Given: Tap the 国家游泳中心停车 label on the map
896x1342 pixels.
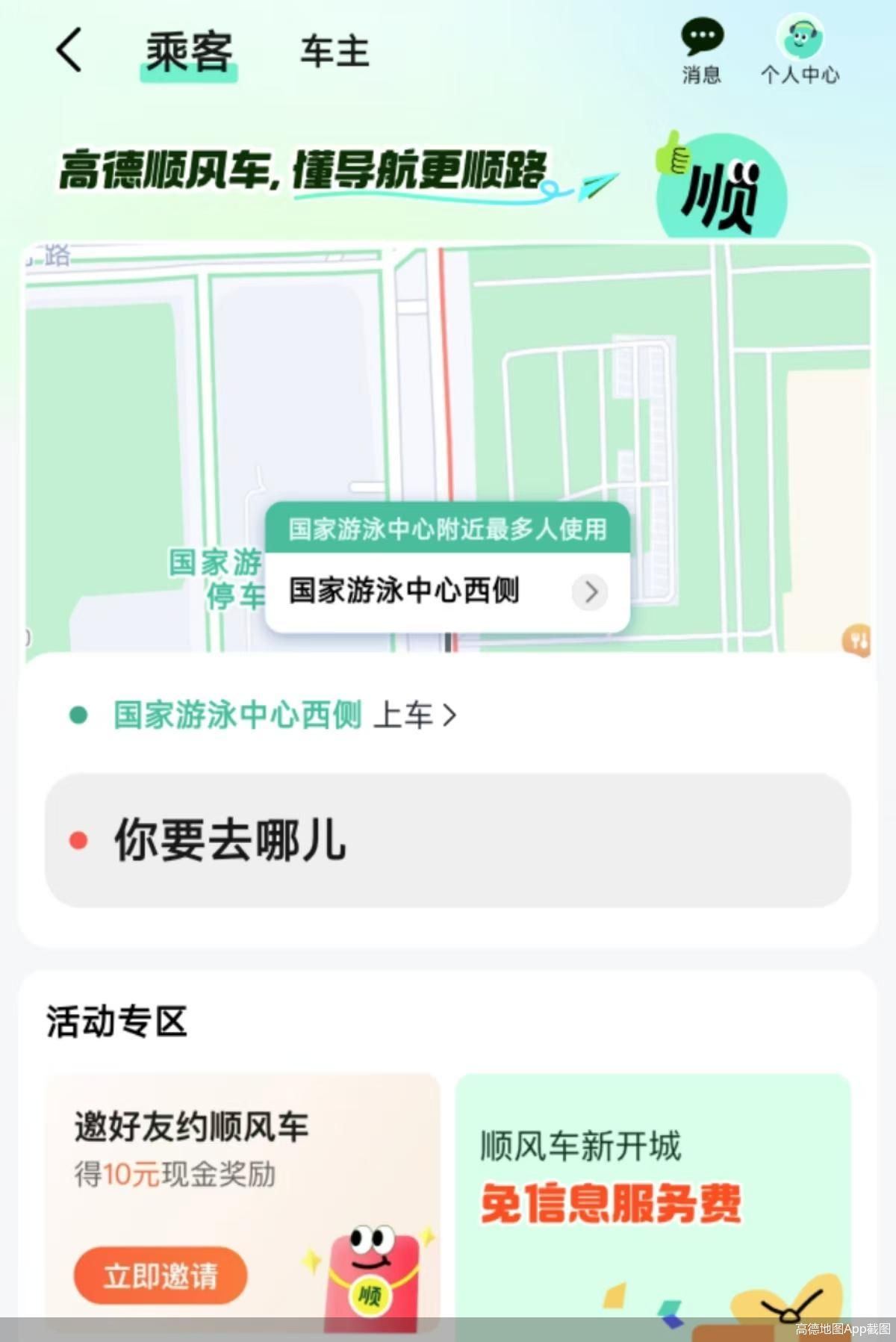Looking at the screenshot, I should click(x=217, y=579).
